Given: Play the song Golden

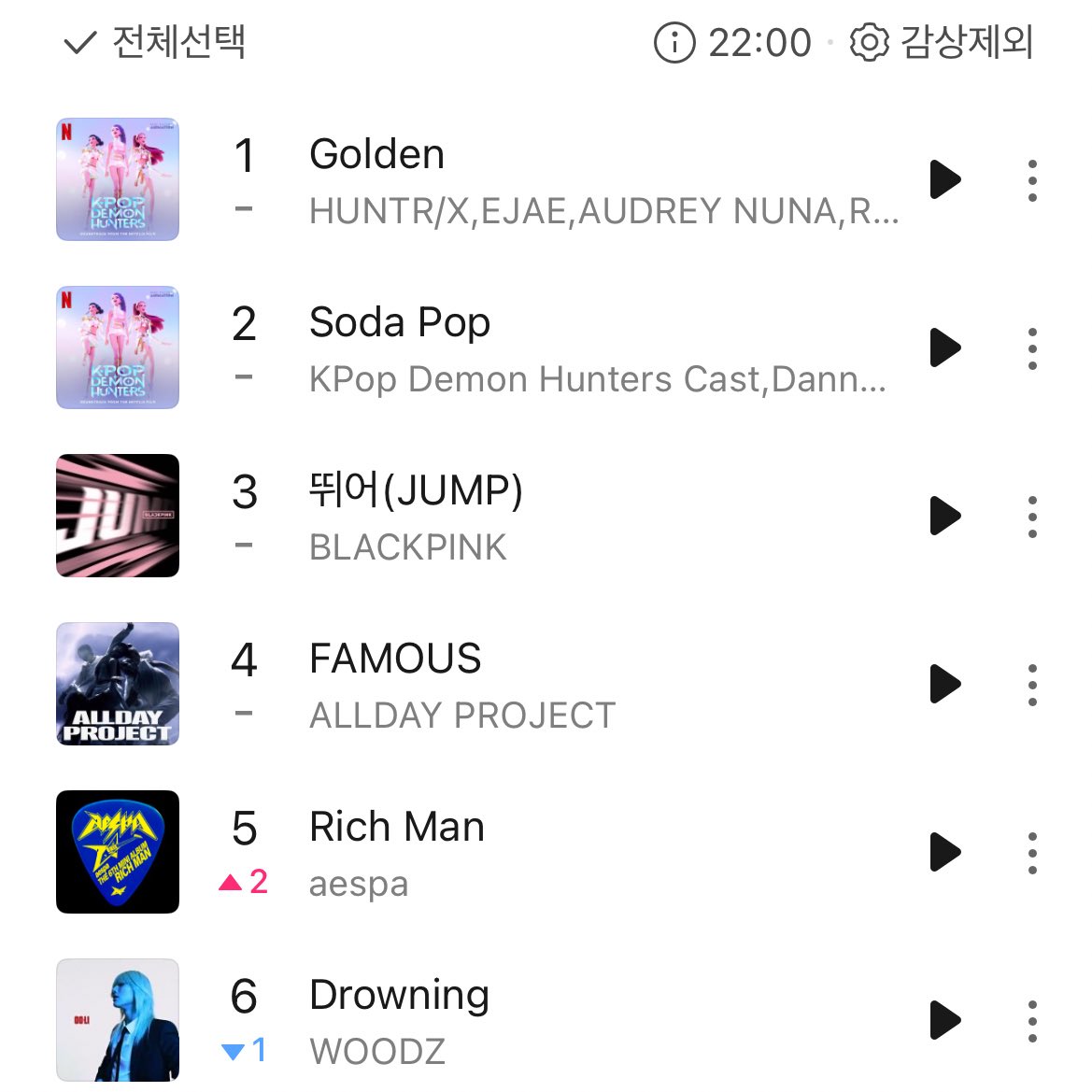Looking at the screenshot, I should 945,179.
